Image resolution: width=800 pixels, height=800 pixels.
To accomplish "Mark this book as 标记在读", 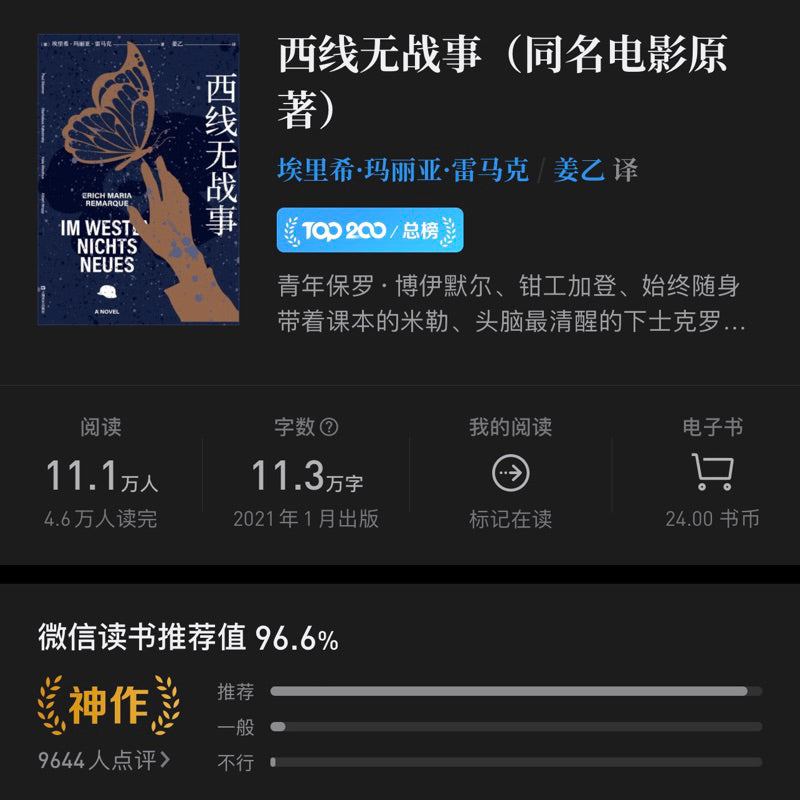I will pyautogui.click(x=510, y=474).
